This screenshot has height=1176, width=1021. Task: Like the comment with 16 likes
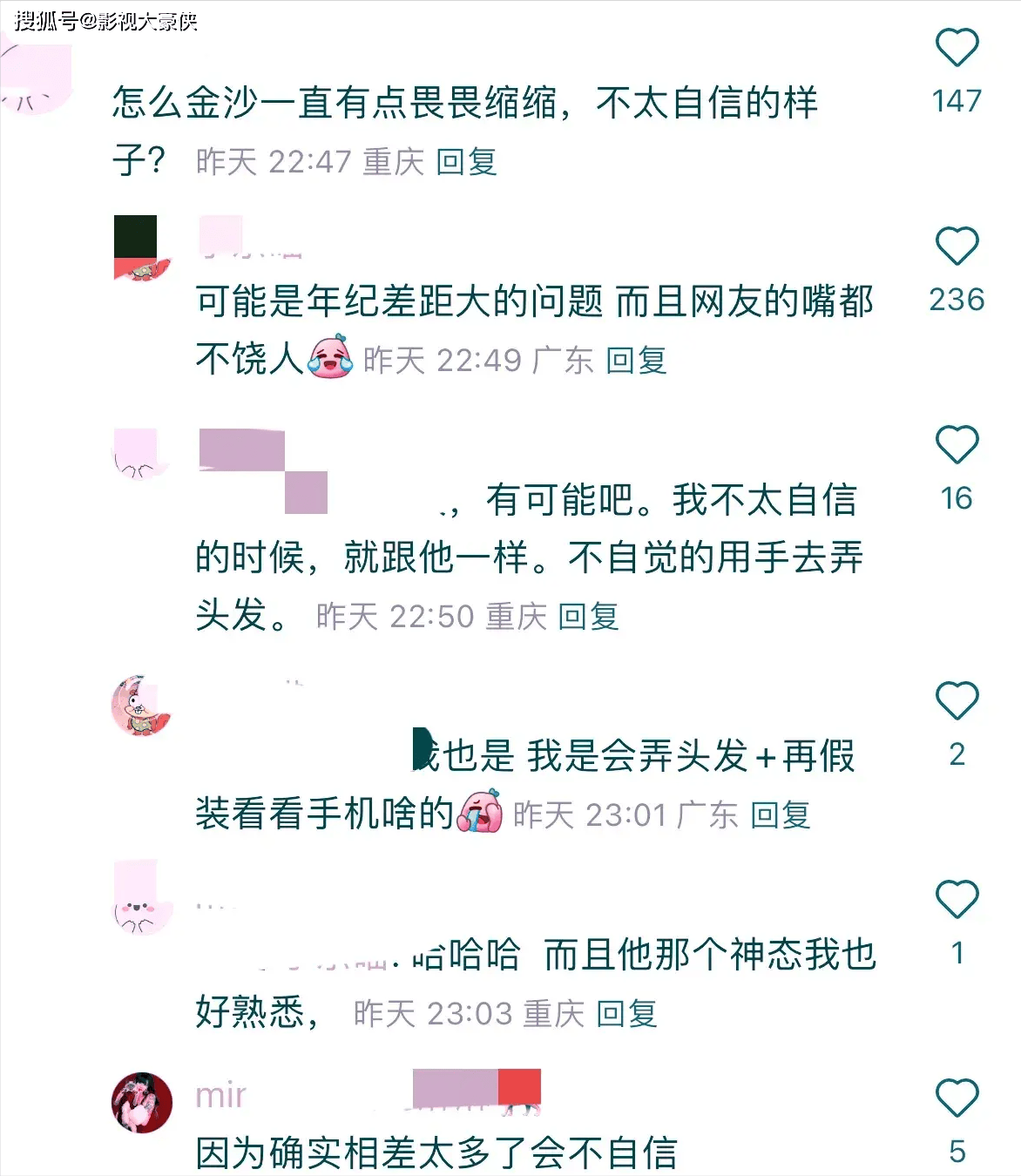tap(957, 445)
